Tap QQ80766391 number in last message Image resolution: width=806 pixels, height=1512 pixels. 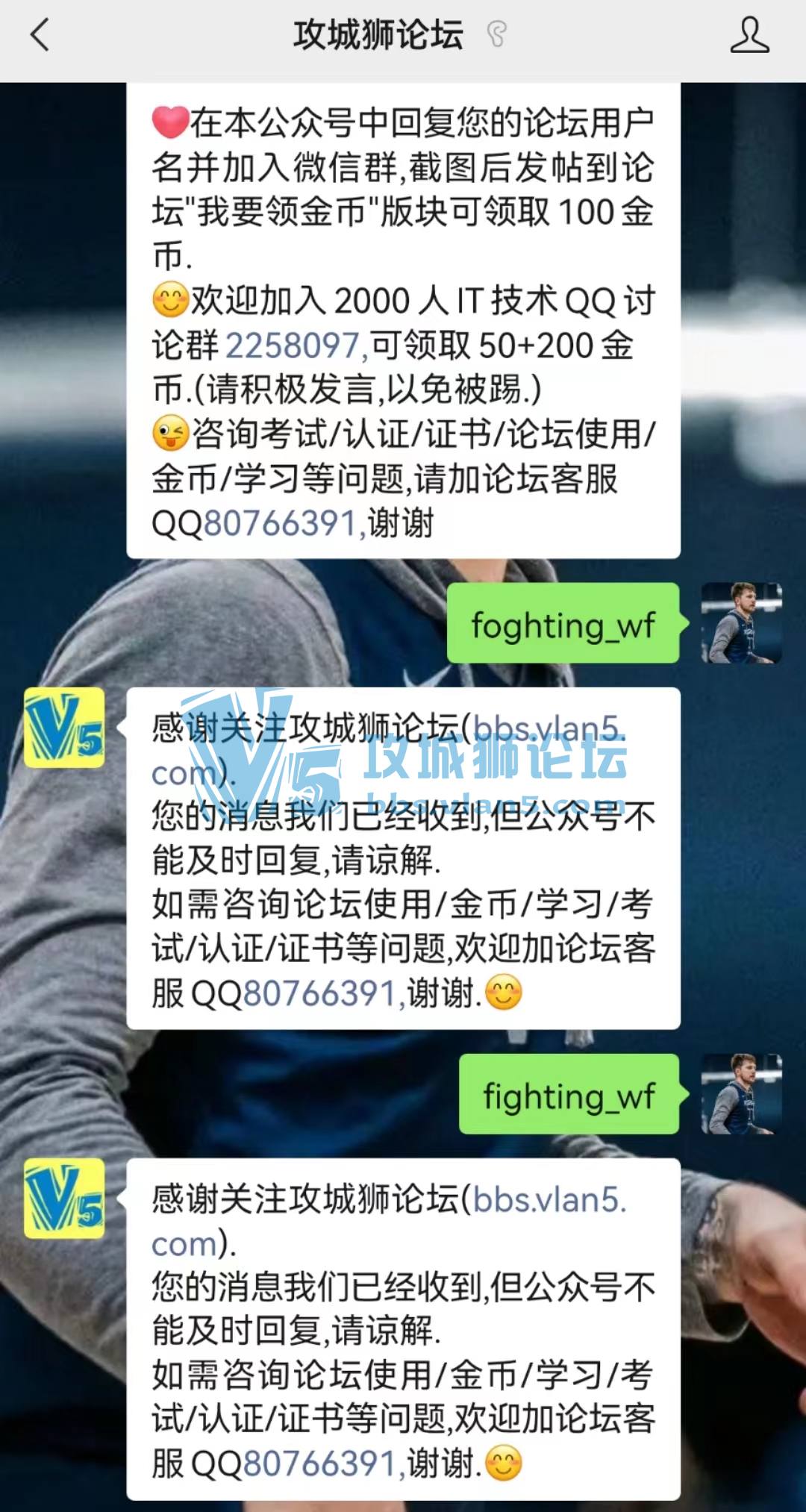pos(319,1463)
